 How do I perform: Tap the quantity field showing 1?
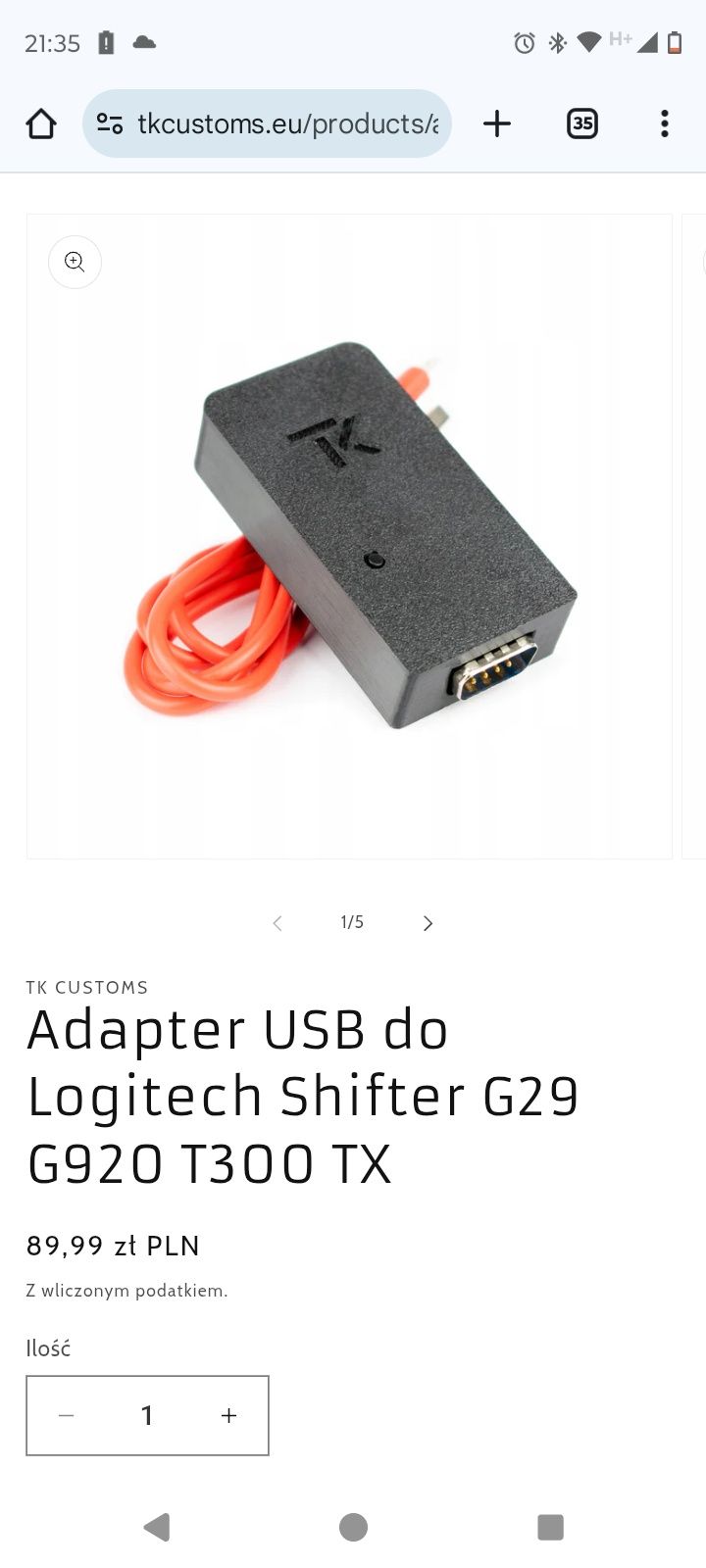[147, 1415]
